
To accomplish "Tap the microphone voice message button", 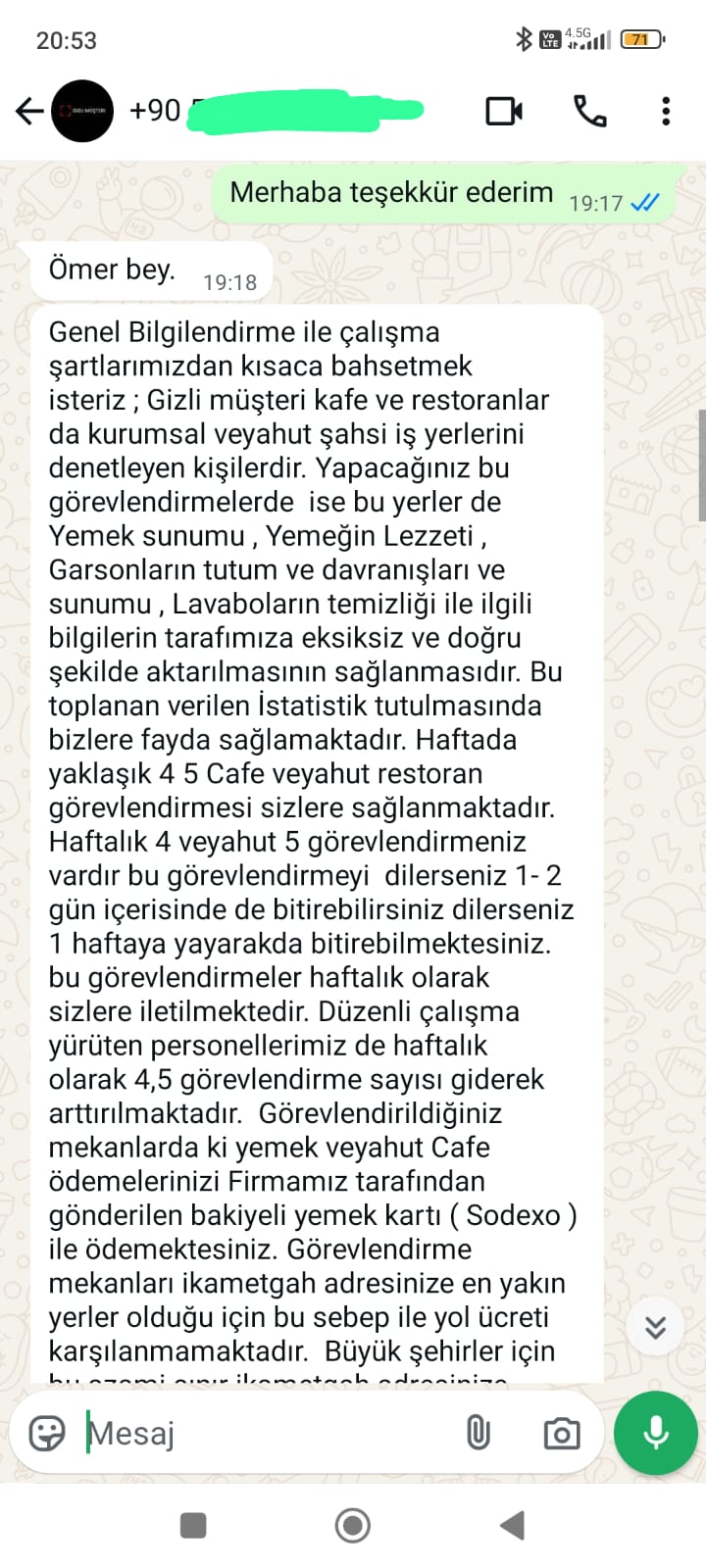I will click(656, 1433).
